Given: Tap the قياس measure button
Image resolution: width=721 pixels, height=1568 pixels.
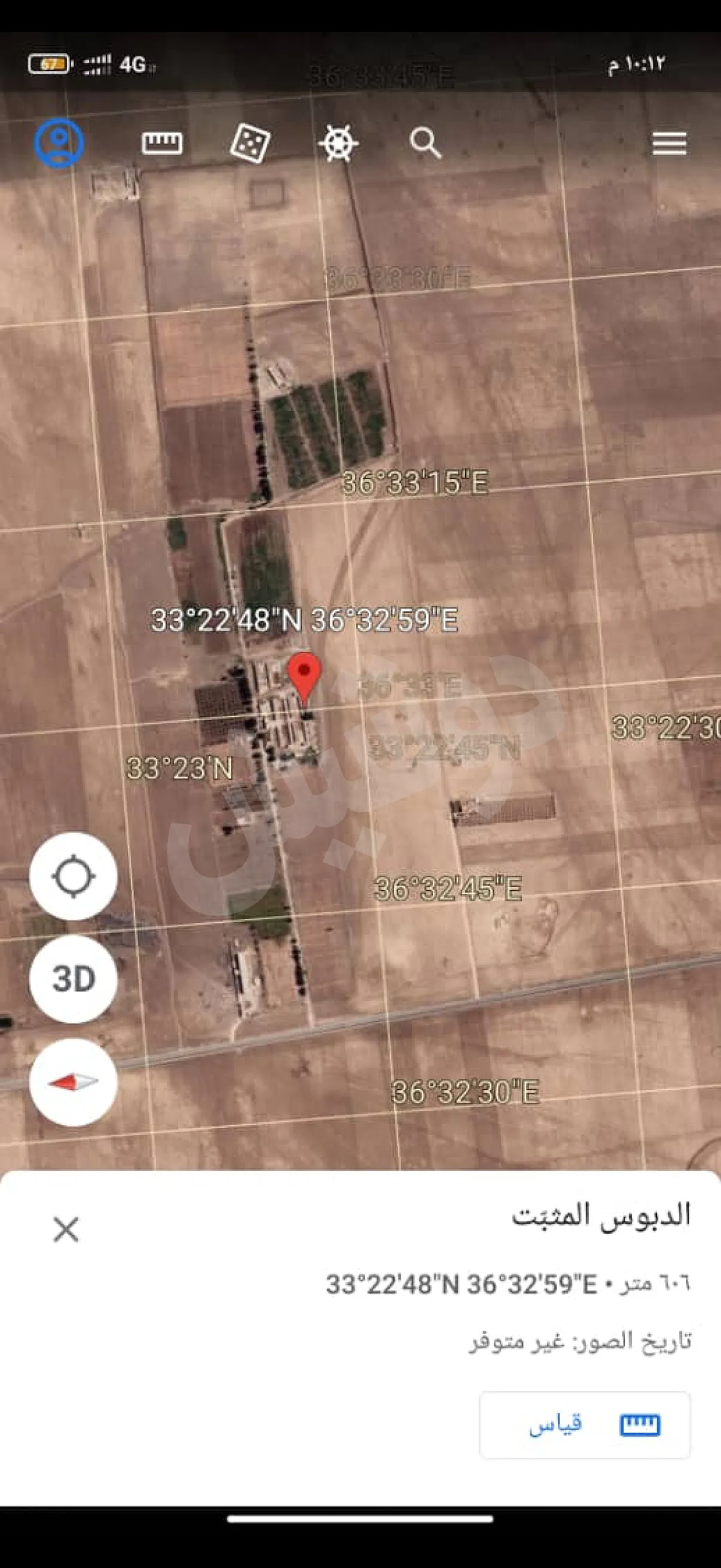Looking at the screenshot, I should pos(584,1425).
